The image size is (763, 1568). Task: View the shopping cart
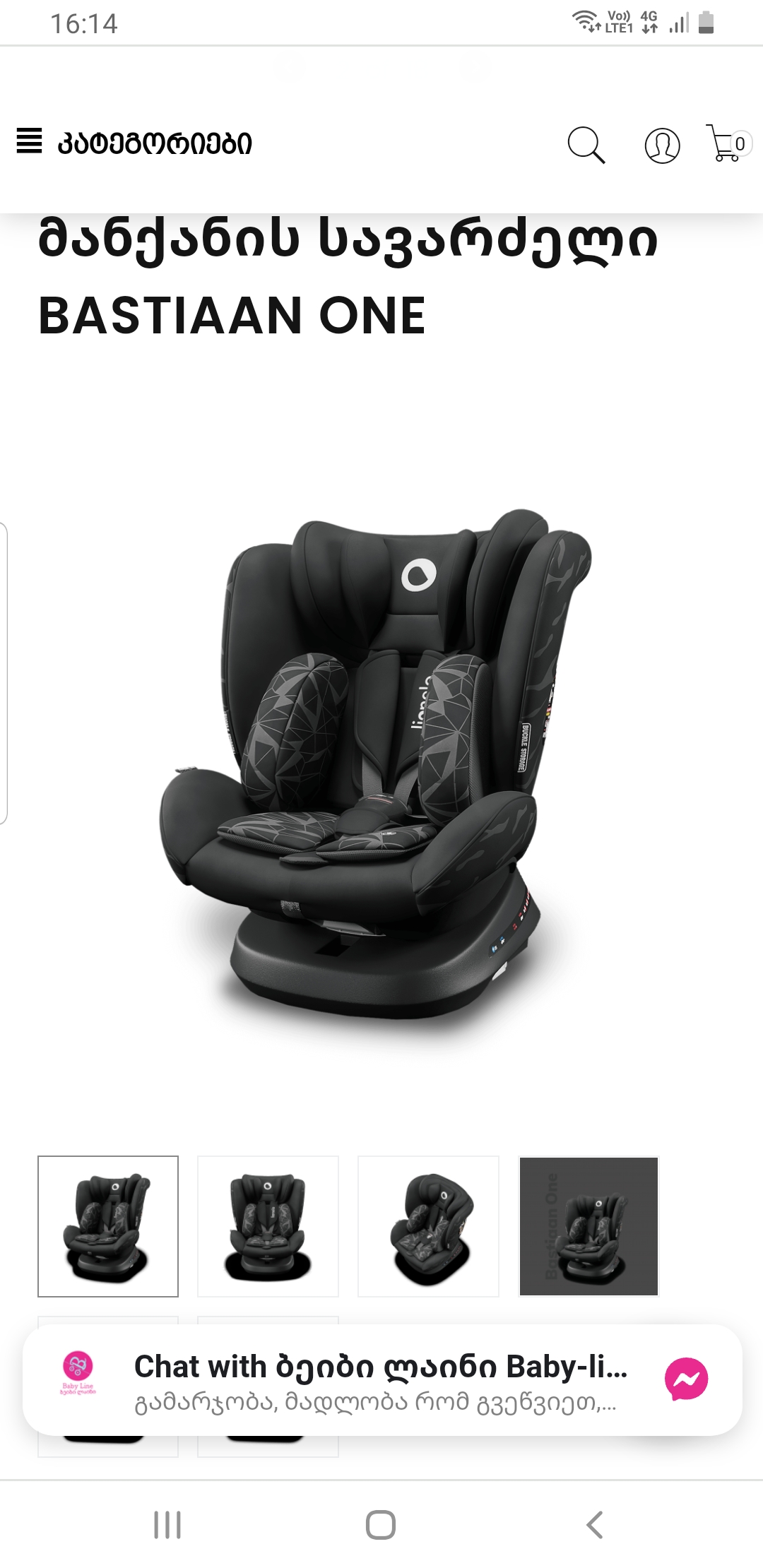tap(726, 143)
